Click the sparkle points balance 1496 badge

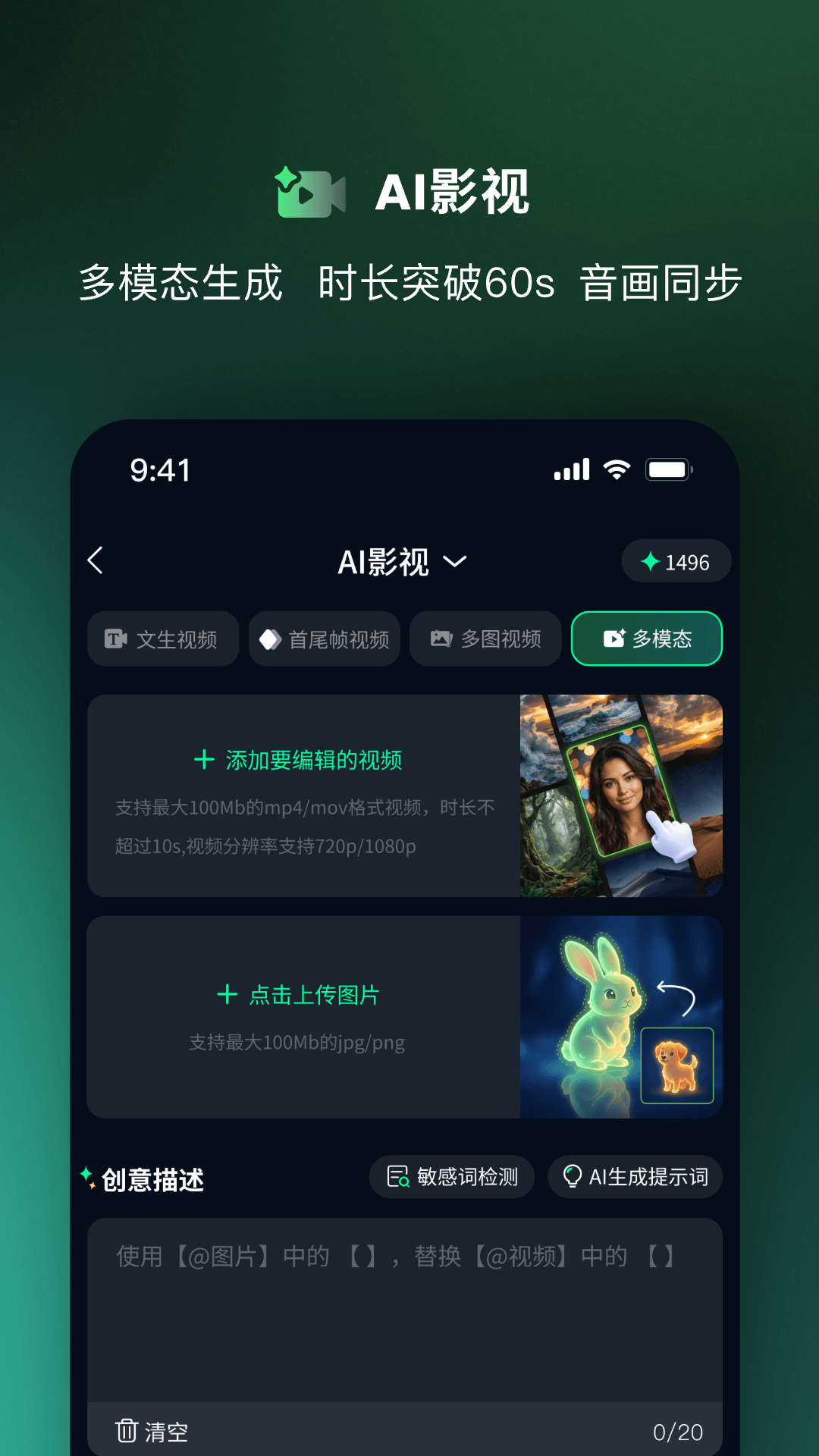[676, 561]
